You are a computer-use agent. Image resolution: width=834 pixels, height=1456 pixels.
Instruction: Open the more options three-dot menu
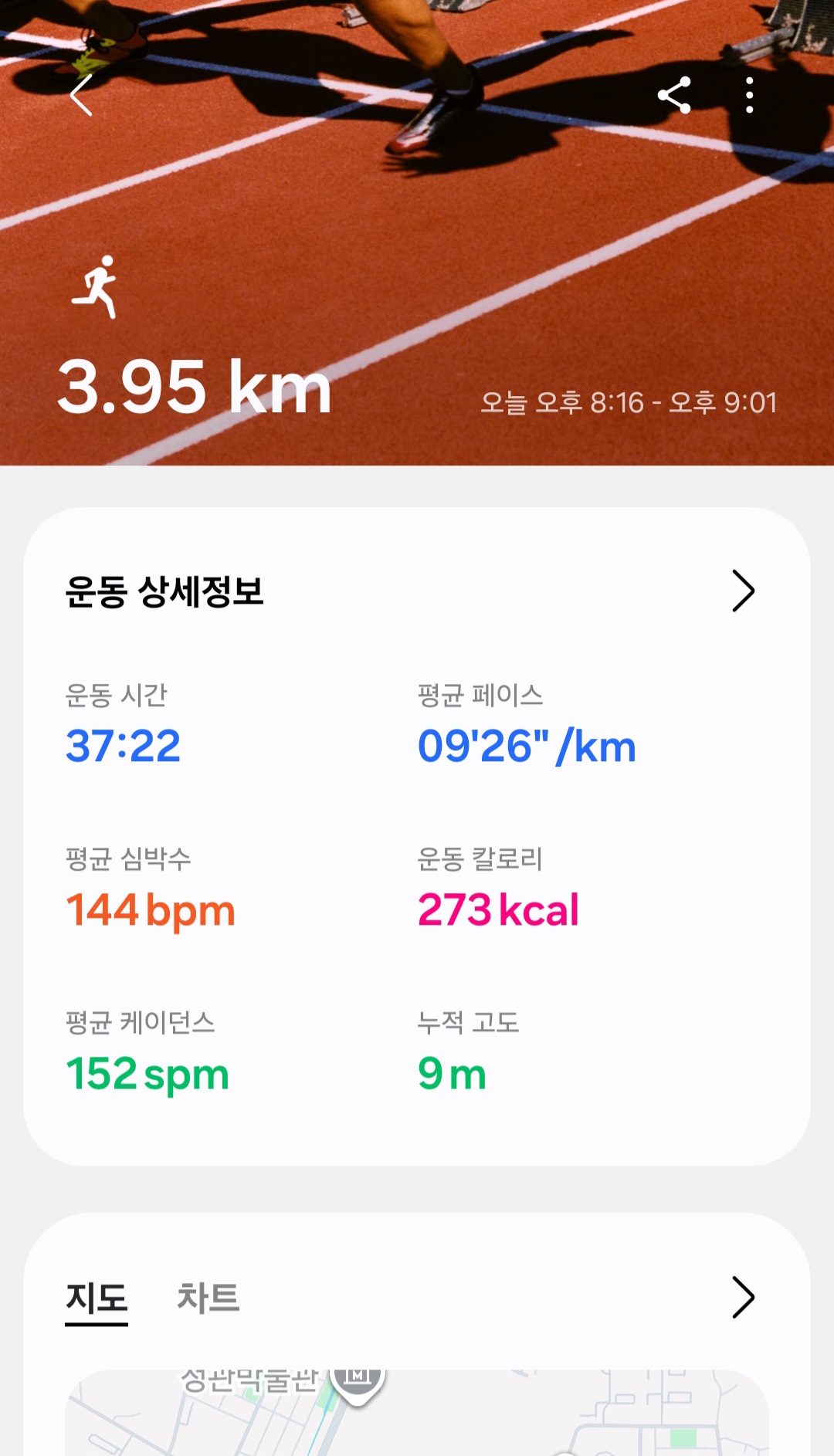748,95
